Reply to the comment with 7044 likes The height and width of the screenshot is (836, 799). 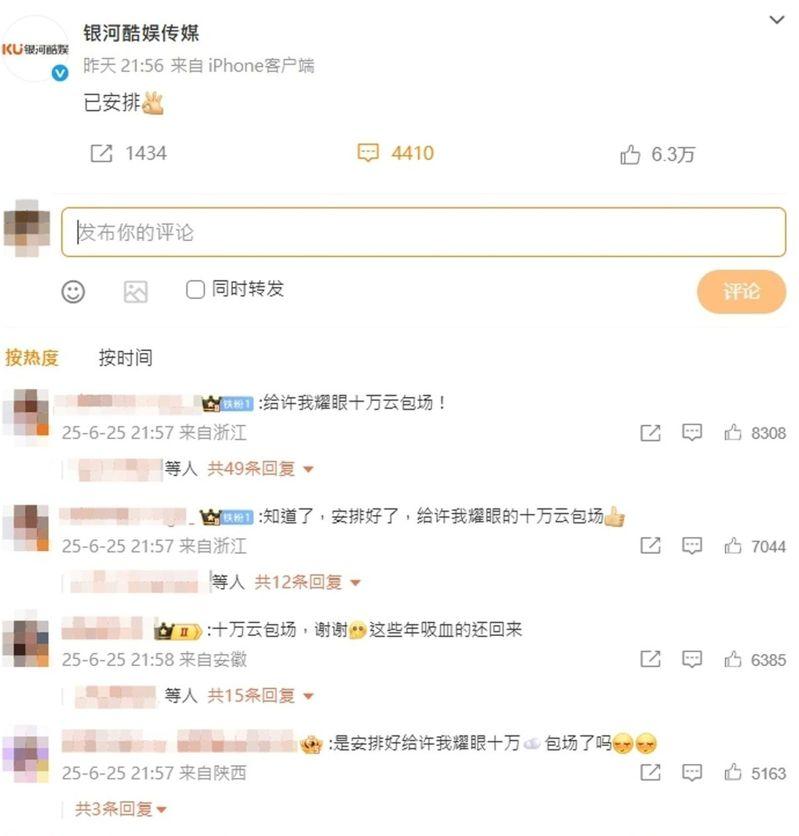pyautogui.click(x=692, y=546)
